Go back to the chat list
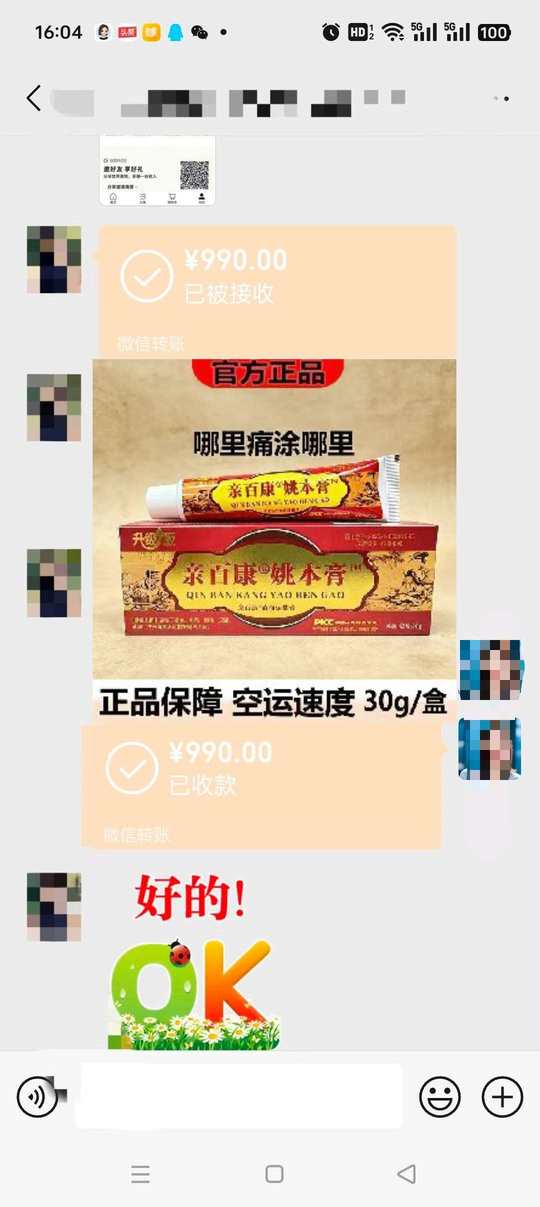Image resolution: width=540 pixels, height=1207 pixels. (x=34, y=98)
